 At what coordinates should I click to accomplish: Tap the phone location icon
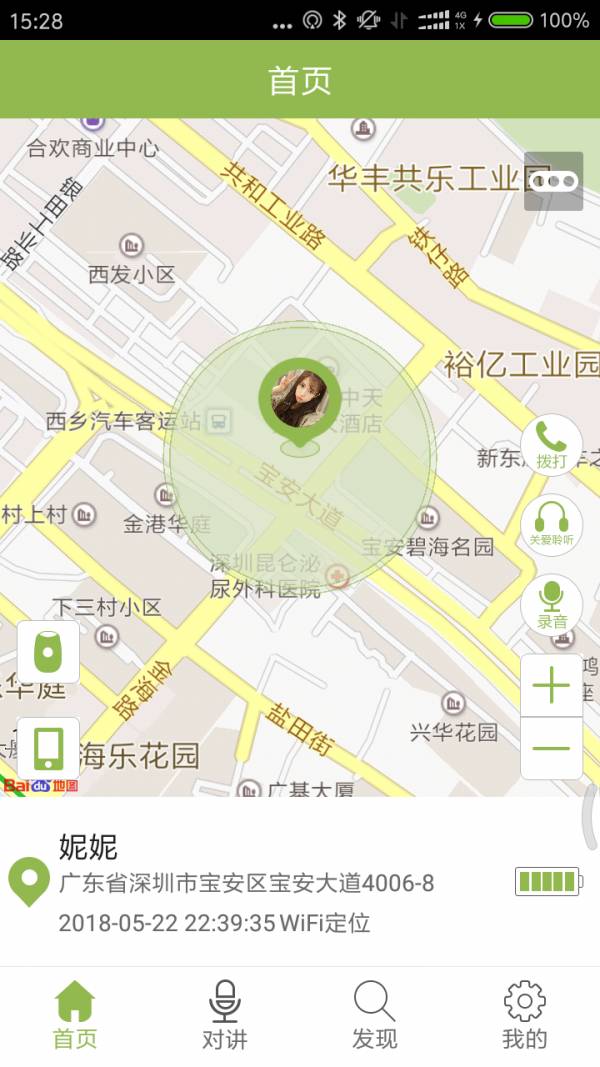(48, 748)
